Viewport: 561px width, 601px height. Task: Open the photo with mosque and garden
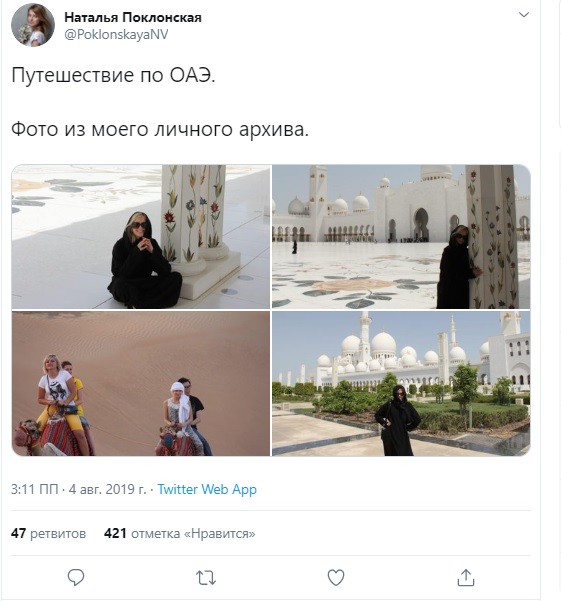(x=401, y=383)
